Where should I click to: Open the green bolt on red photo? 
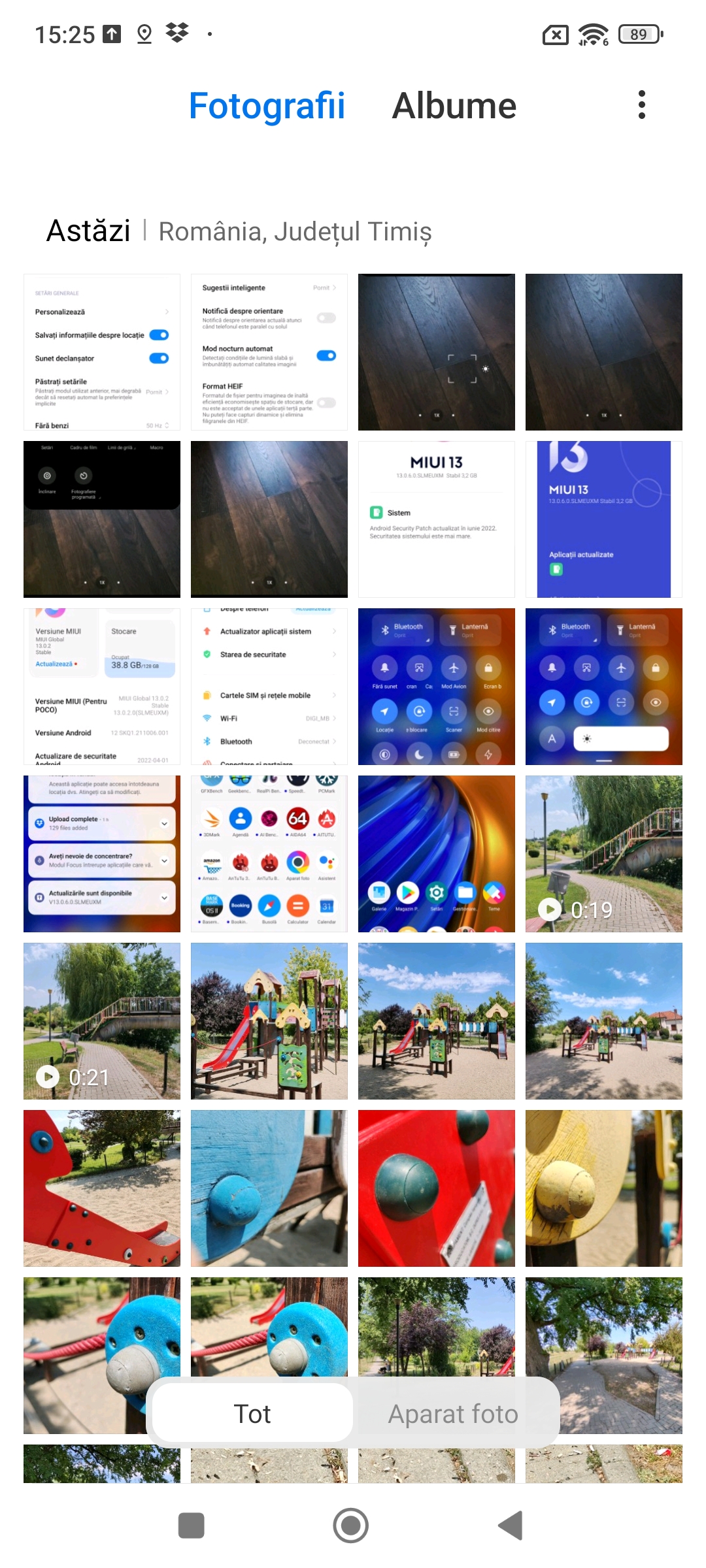click(x=437, y=1188)
